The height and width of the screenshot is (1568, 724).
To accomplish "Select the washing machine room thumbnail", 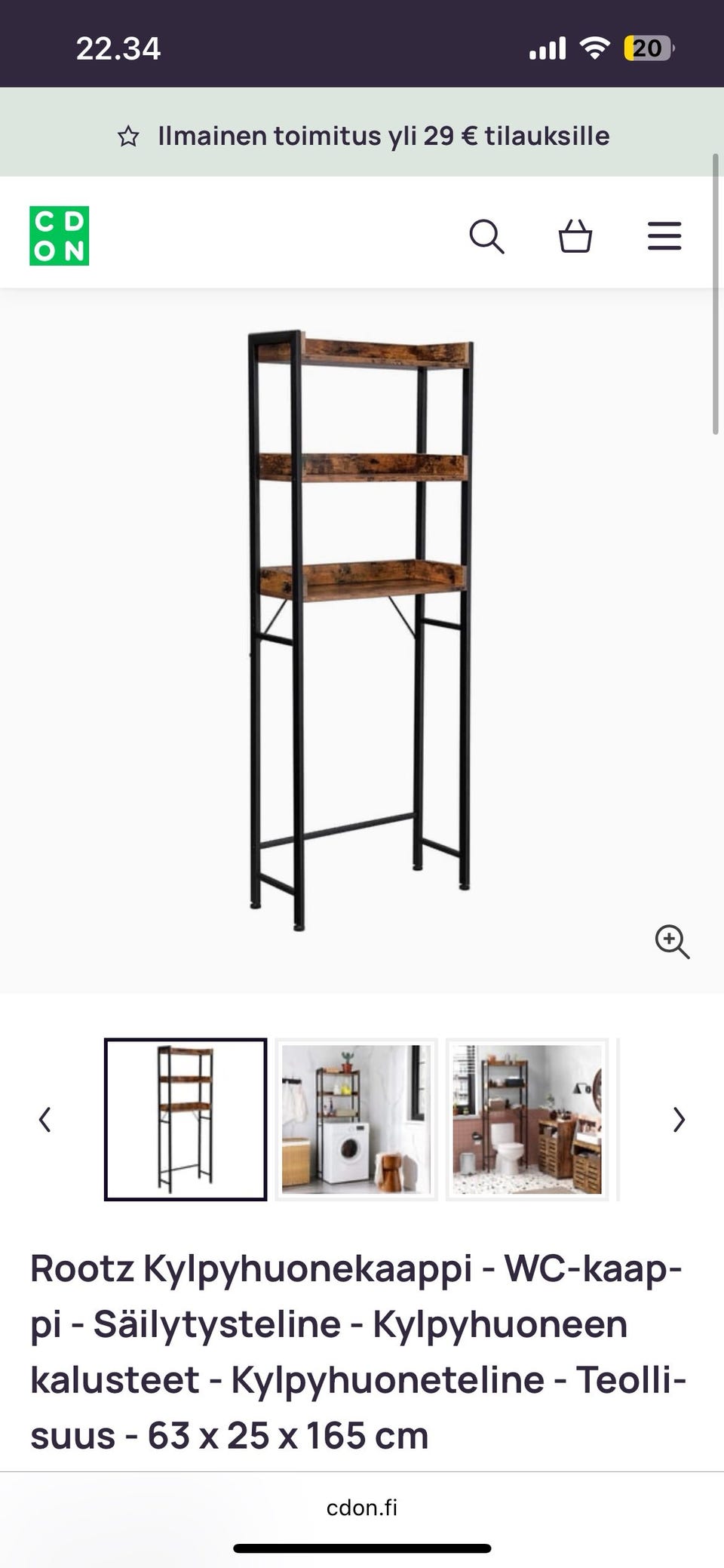I will point(356,1120).
